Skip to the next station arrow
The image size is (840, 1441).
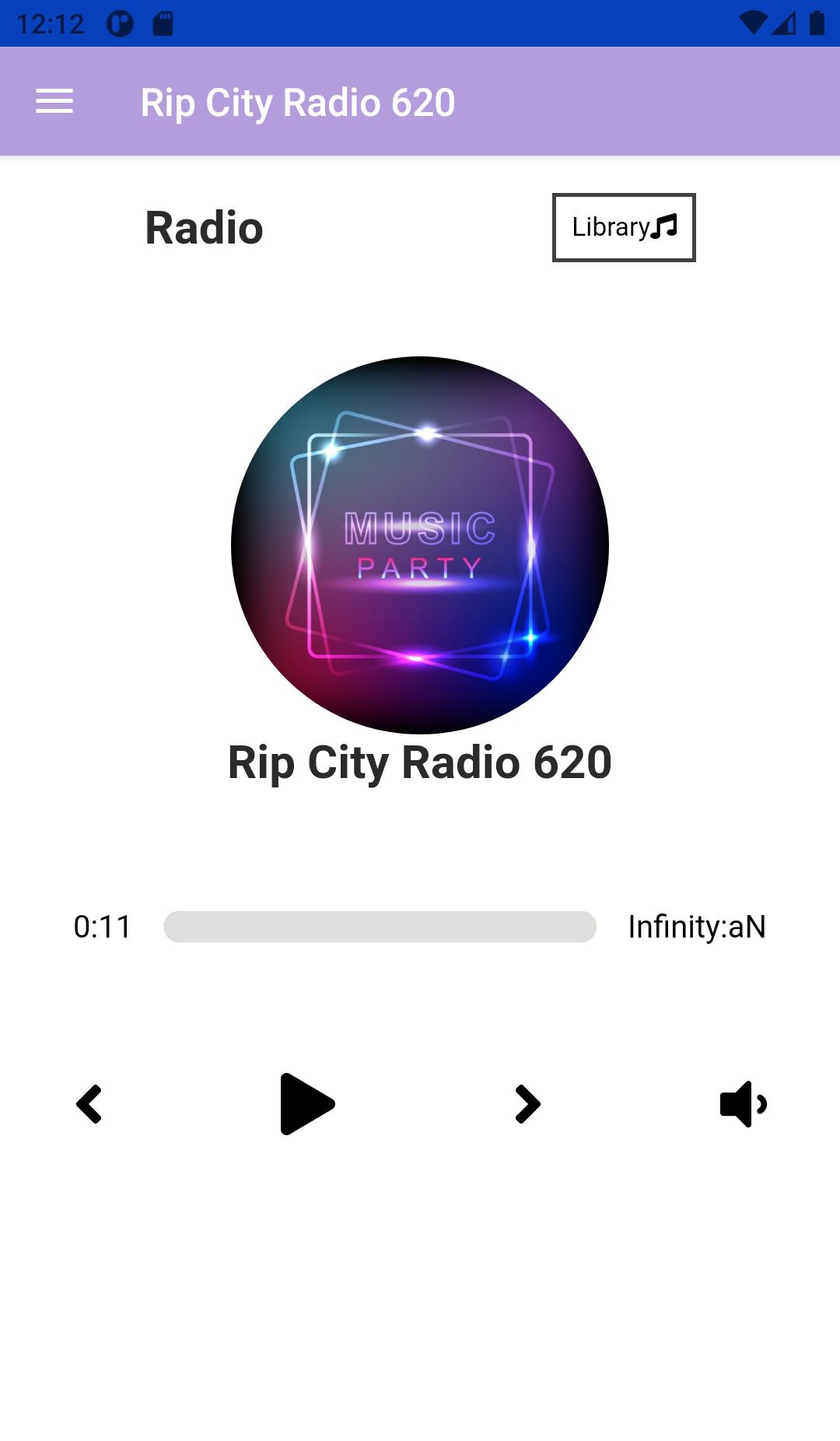pos(527,1104)
